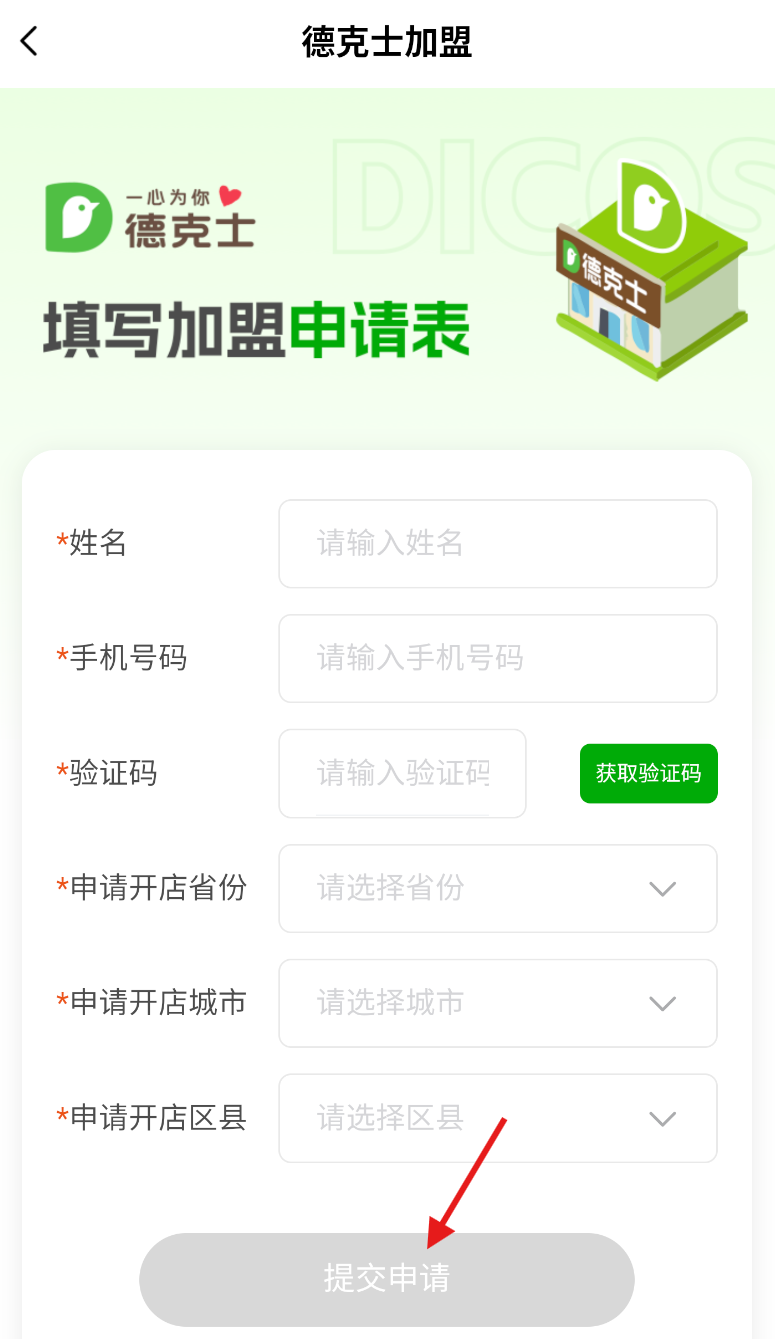Open the 申请开店省份 dropdown
This screenshot has width=775, height=1339.
[x=497, y=888]
